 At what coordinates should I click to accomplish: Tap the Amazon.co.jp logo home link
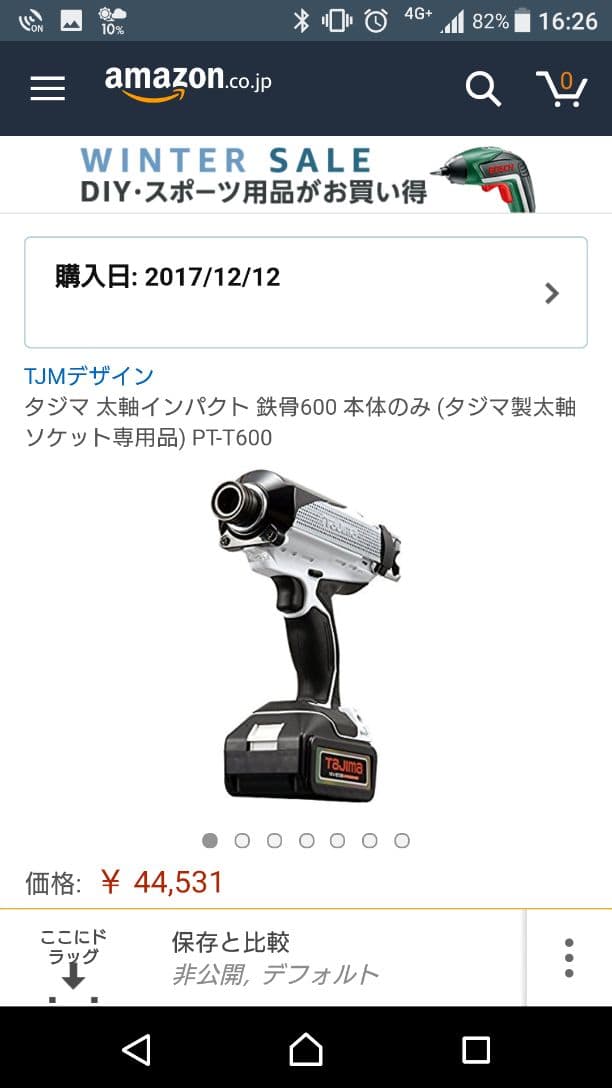tap(188, 81)
